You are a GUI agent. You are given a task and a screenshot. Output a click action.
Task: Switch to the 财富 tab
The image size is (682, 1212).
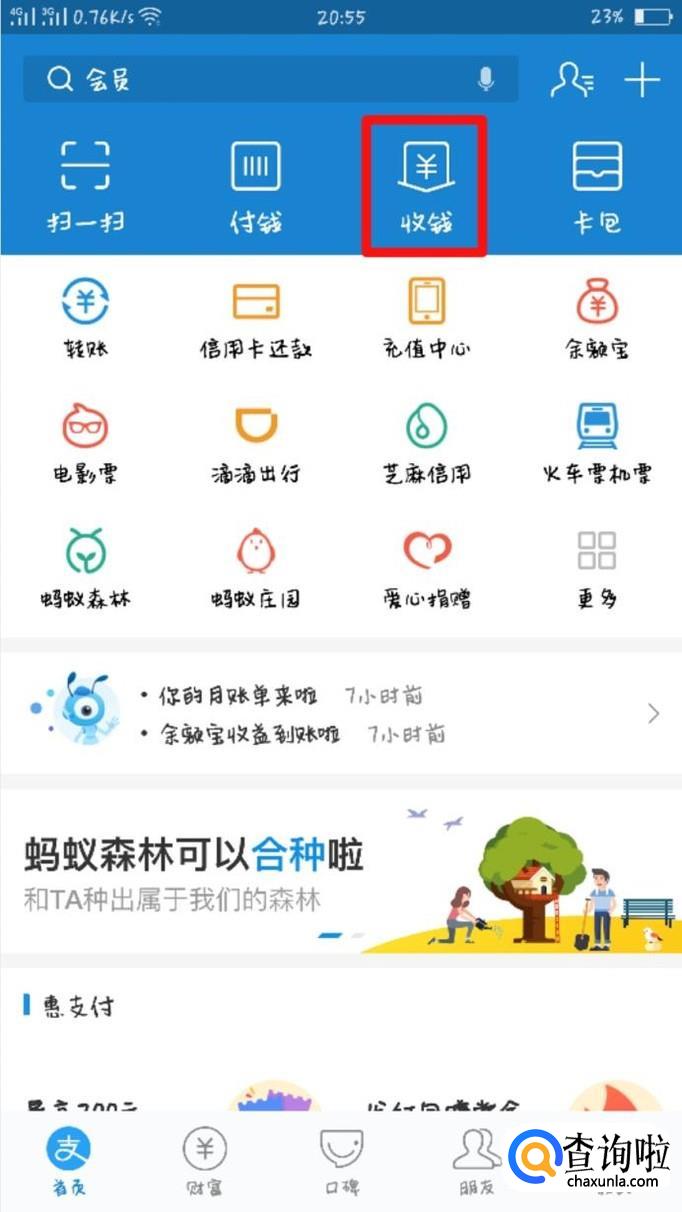pos(204,1160)
